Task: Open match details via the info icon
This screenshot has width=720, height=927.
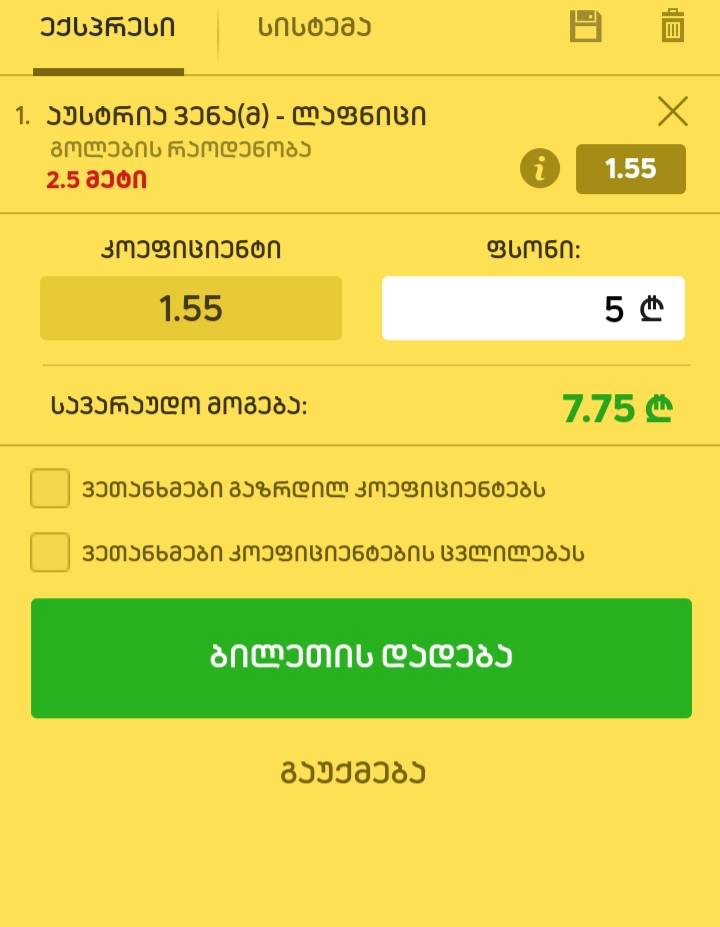Action: (541, 168)
